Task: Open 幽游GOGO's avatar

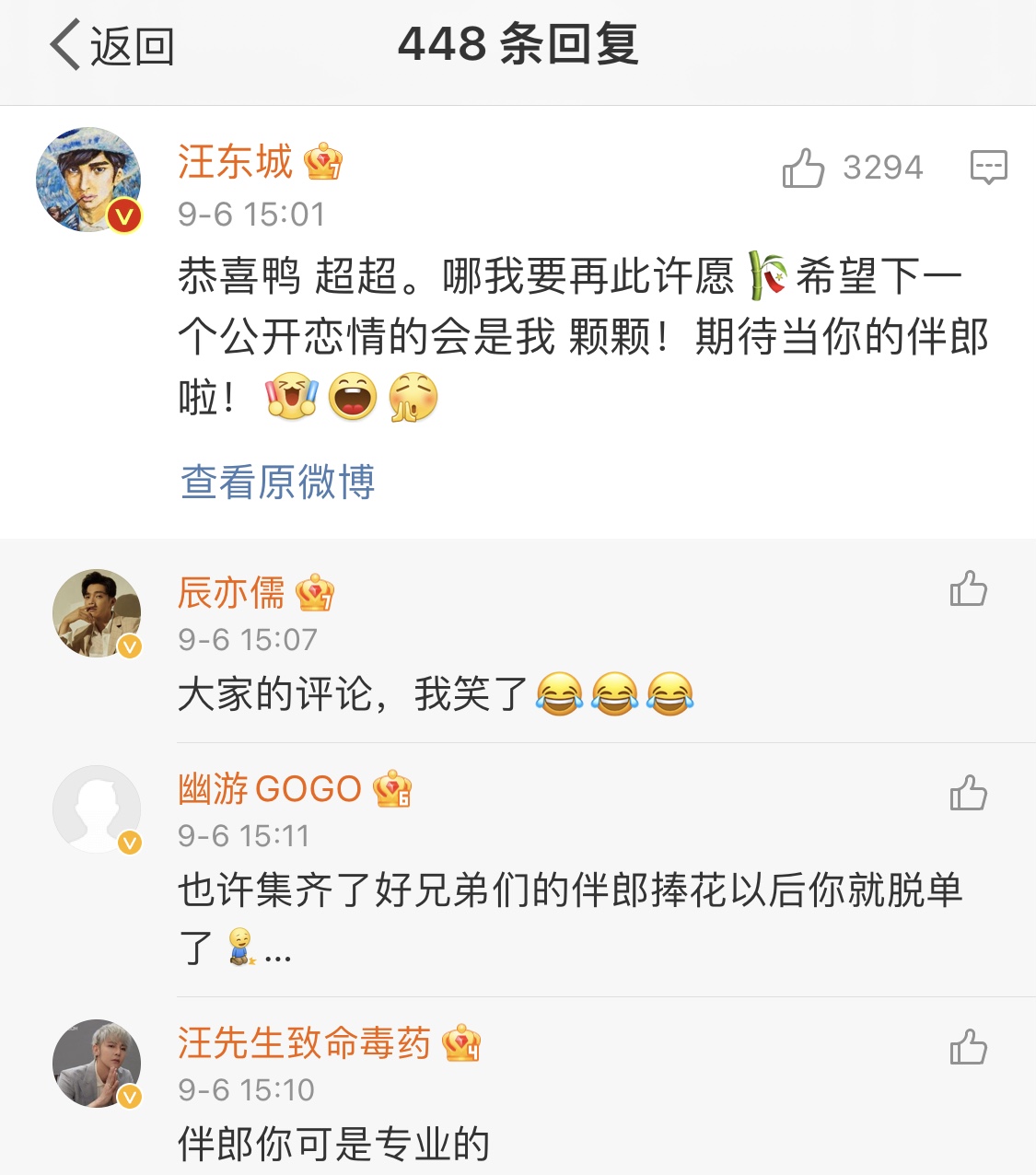Action: coord(97,809)
